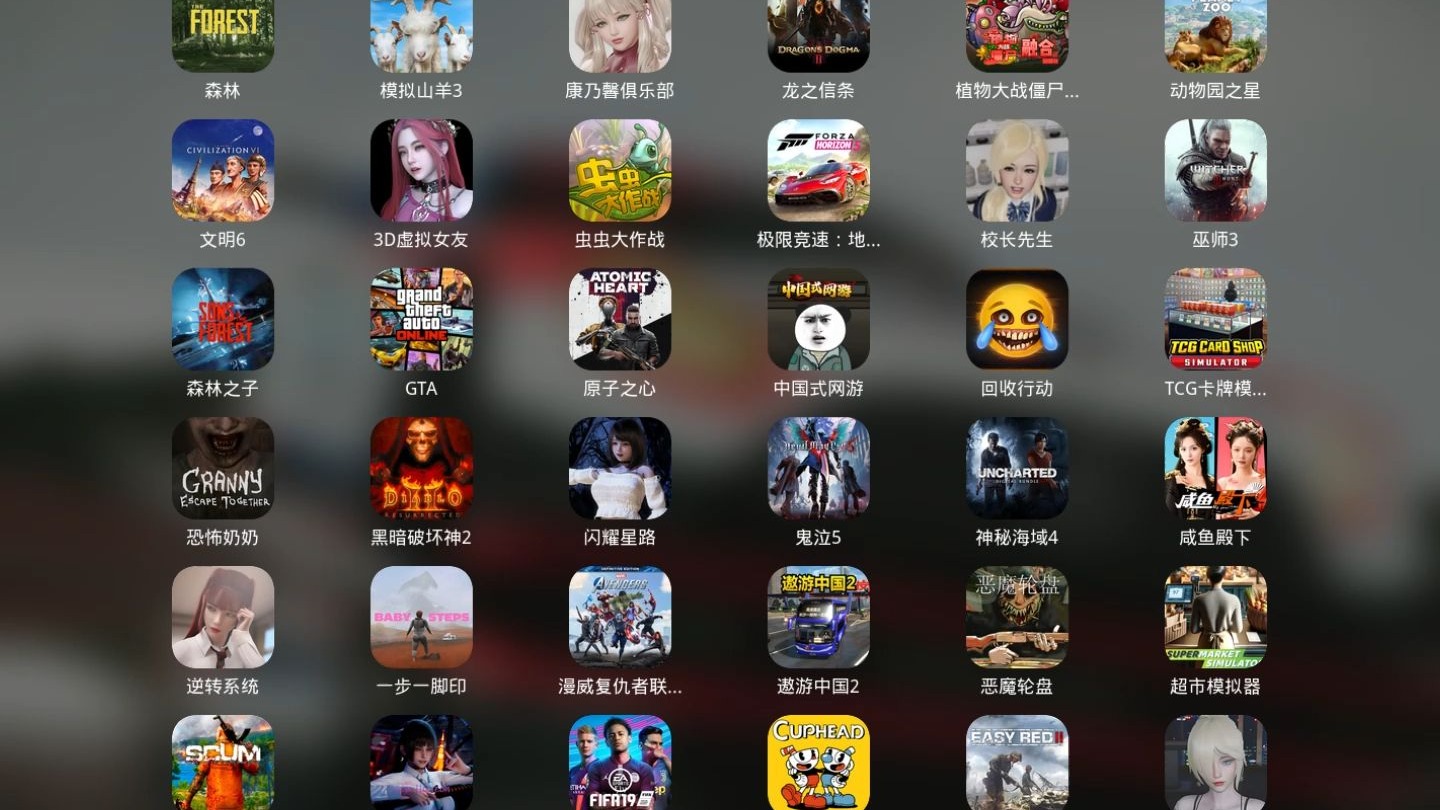Image resolution: width=1440 pixels, height=810 pixels.
Task: Open 校长先生 game
Action: coord(1016,170)
